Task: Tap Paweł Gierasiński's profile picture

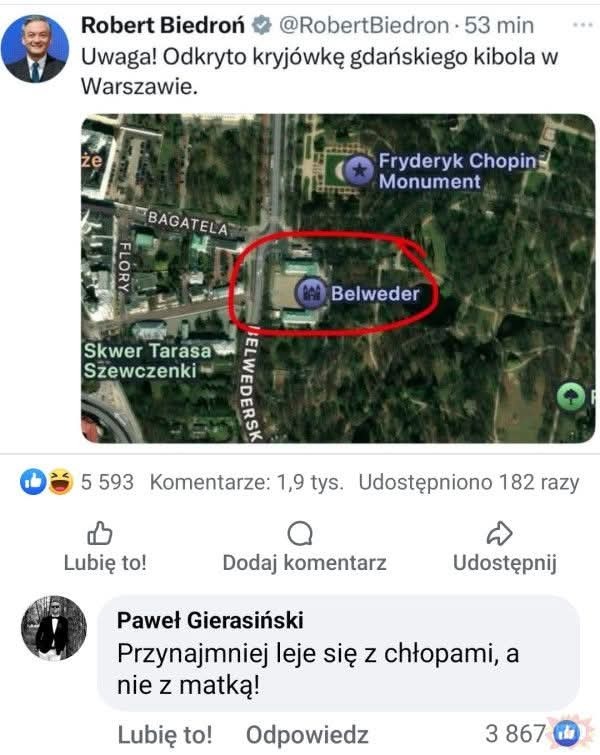Action: [54, 628]
